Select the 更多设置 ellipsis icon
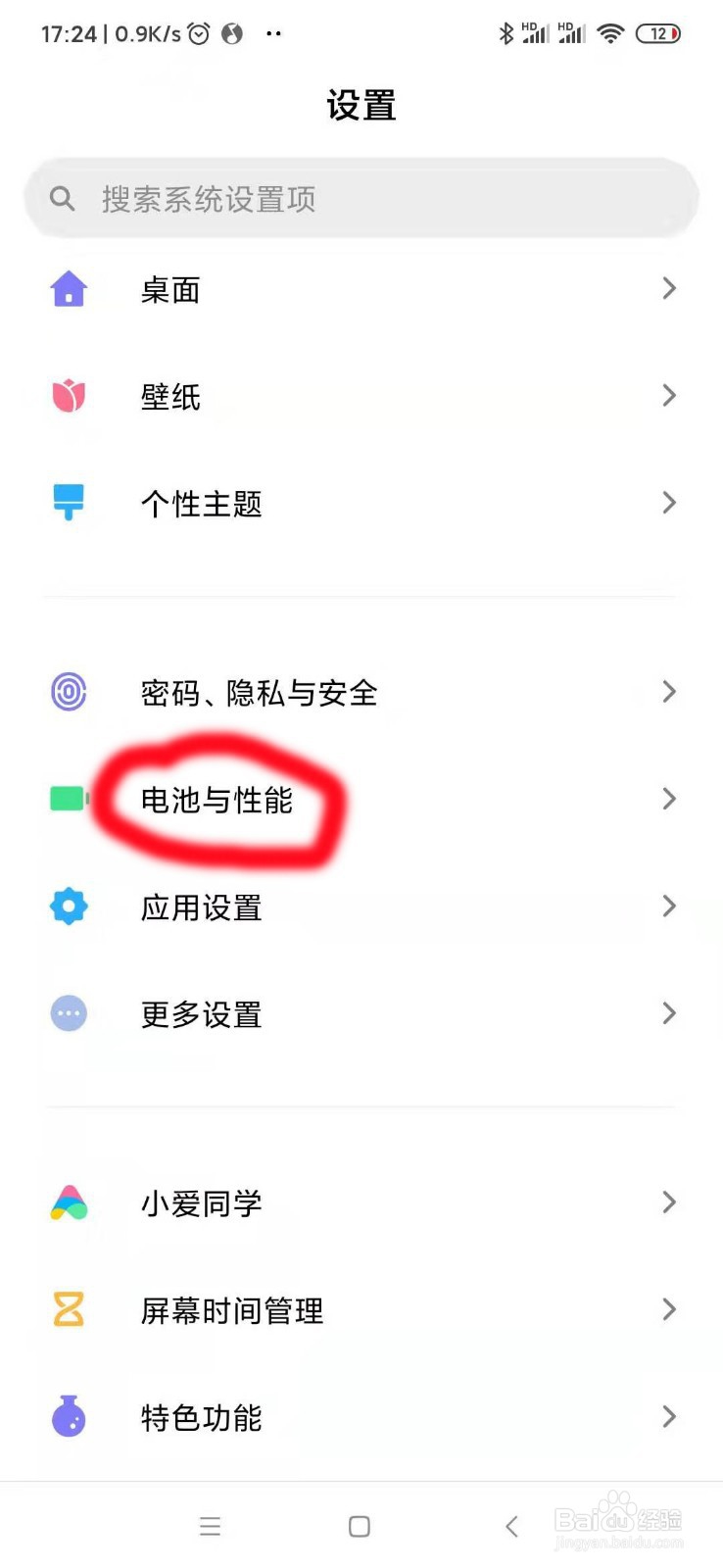This screenshot has width=723, height=1568. [68, 1013]
